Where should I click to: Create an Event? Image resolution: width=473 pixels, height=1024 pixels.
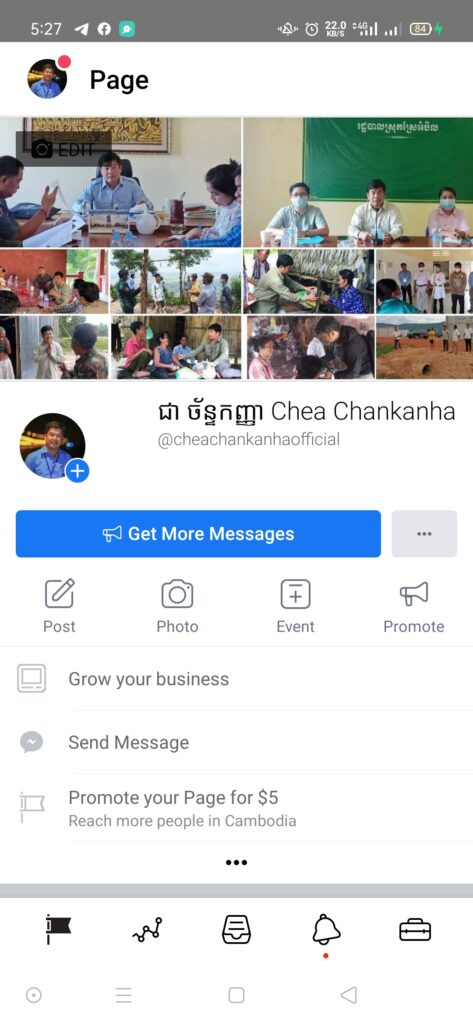(x=295, y=606)
